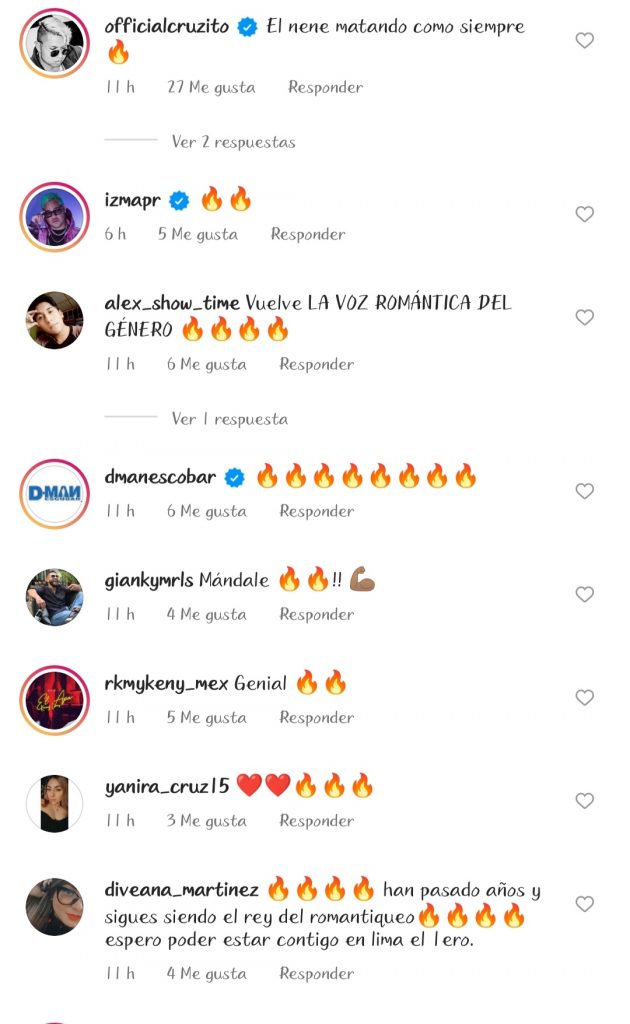The height and width of the screenshot is (1024, 630).
Task: Like officialcruzito's comment
Action: pos(585,41)
